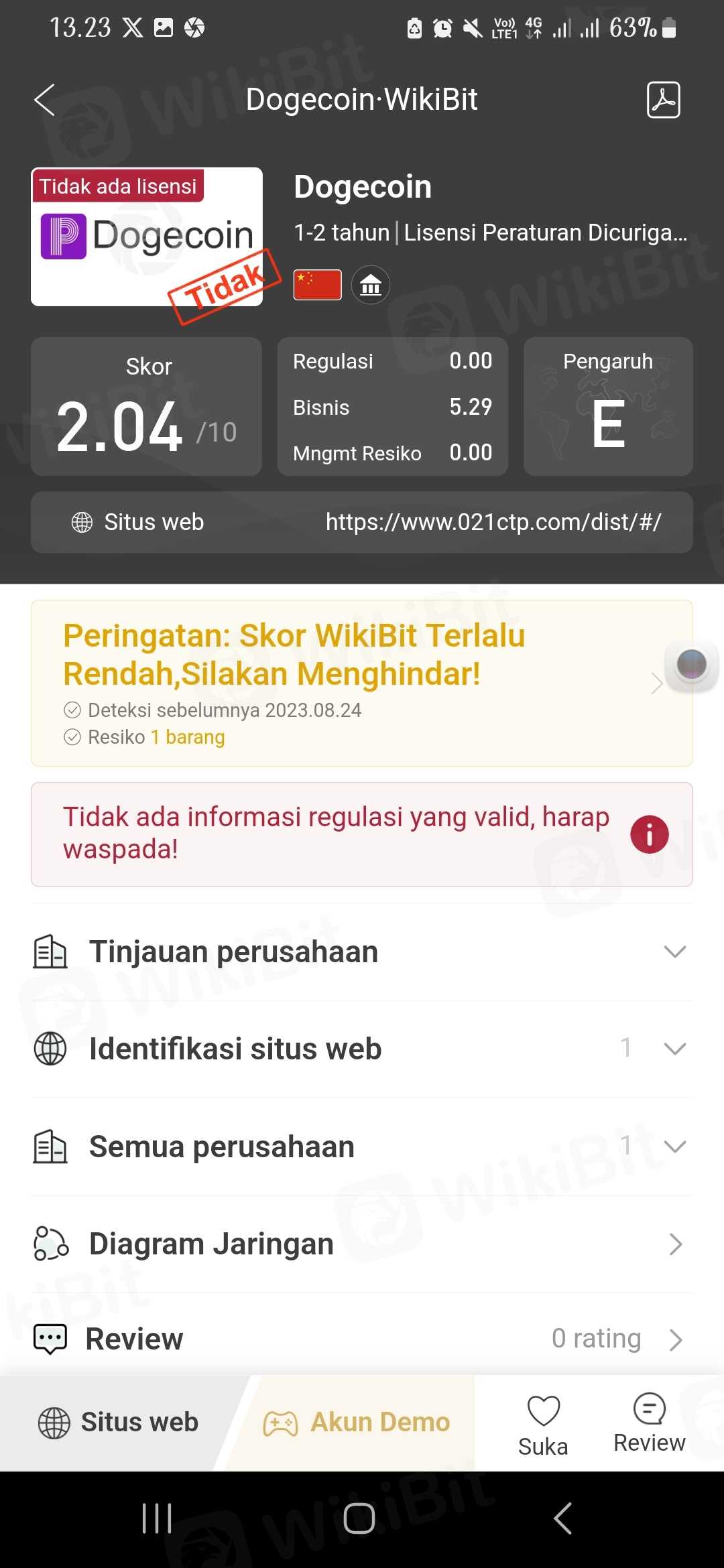Open the Pengaruh E rating card
This screenshot has width=724, height=1568.
tap(608, 407)
